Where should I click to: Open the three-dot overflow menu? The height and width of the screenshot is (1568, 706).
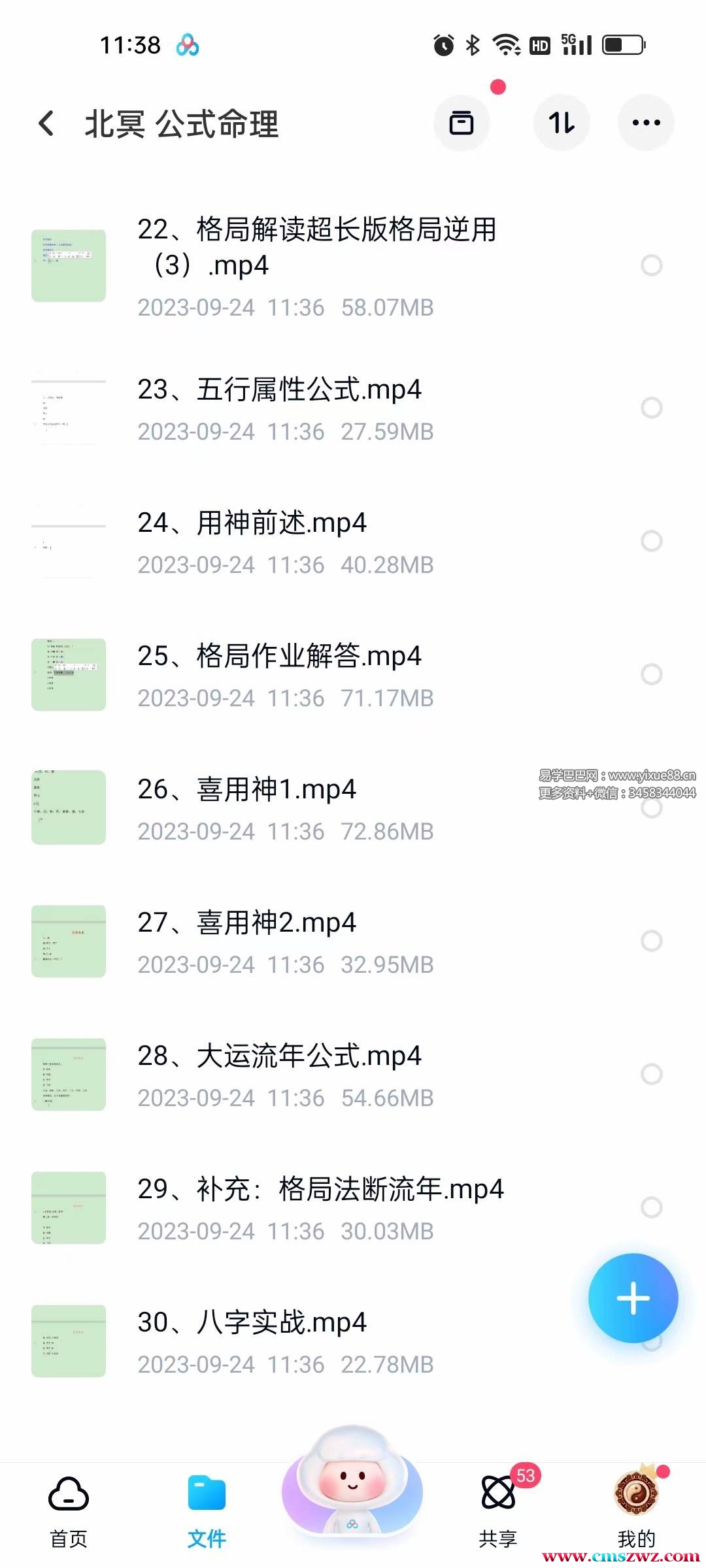646,123
